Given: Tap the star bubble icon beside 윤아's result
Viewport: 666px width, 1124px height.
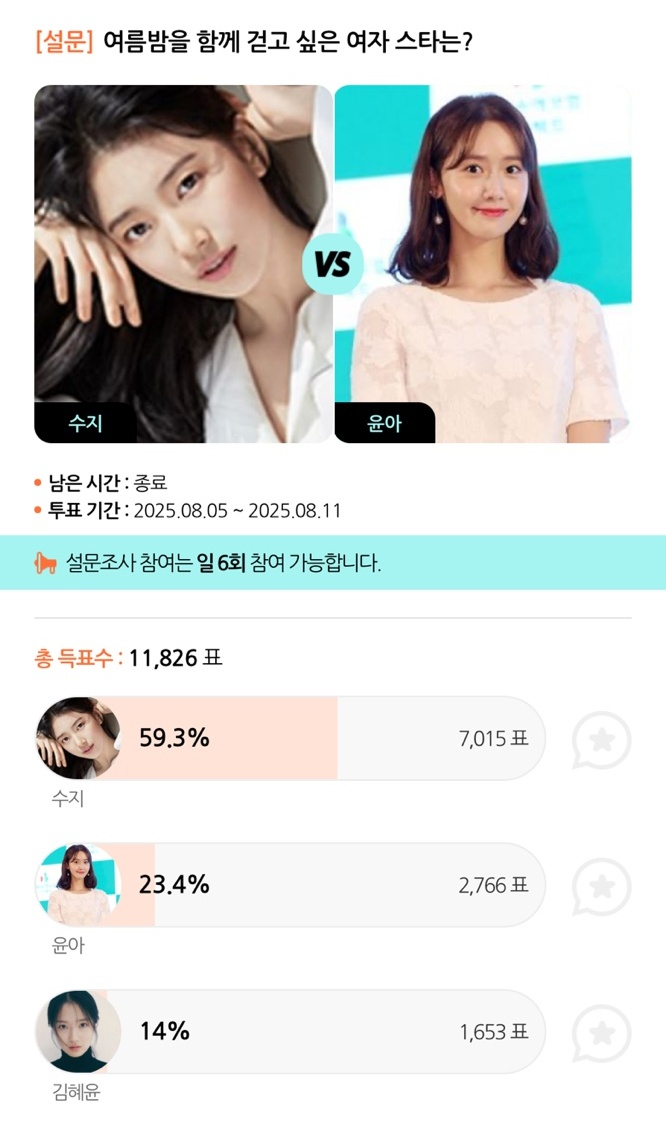Looking at the screenshot, I should pos(602,887).
